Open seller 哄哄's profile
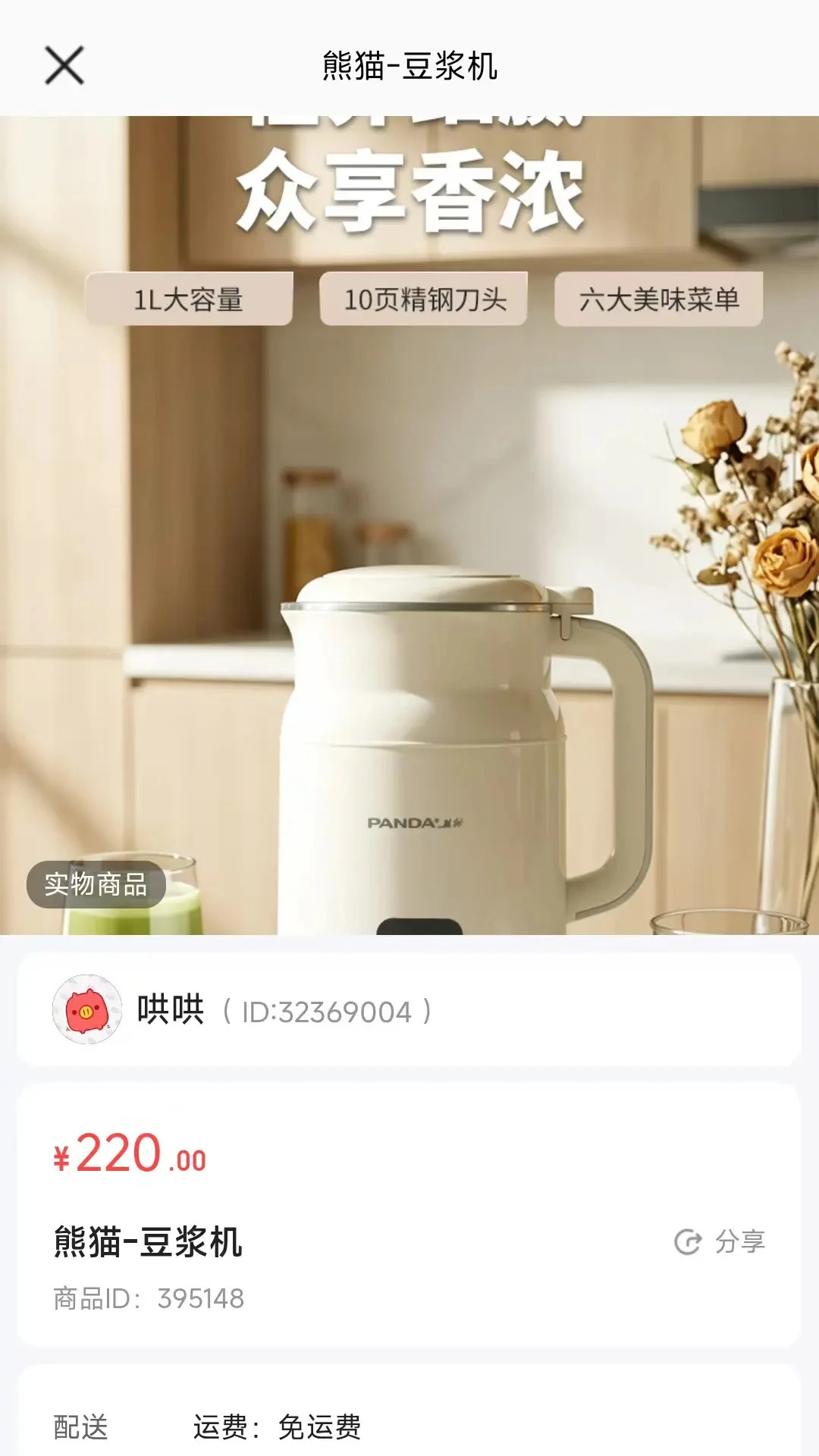The image size is (819, 1456). tap(409, 1011)
